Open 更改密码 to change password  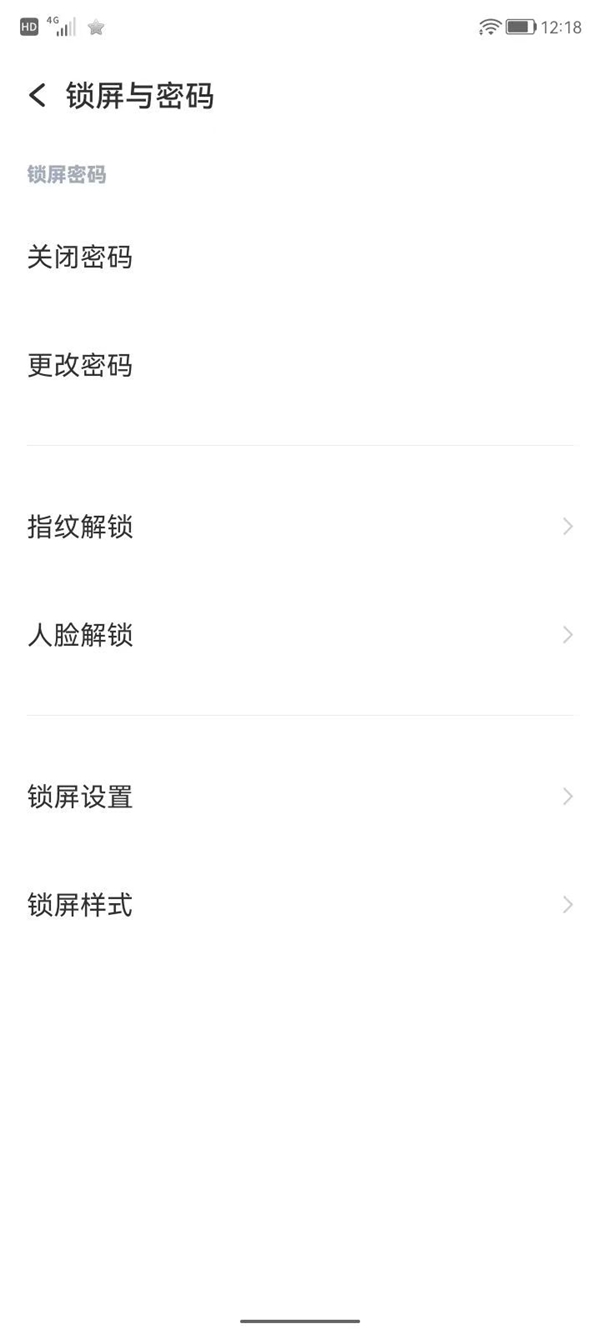tap(300, 366)
